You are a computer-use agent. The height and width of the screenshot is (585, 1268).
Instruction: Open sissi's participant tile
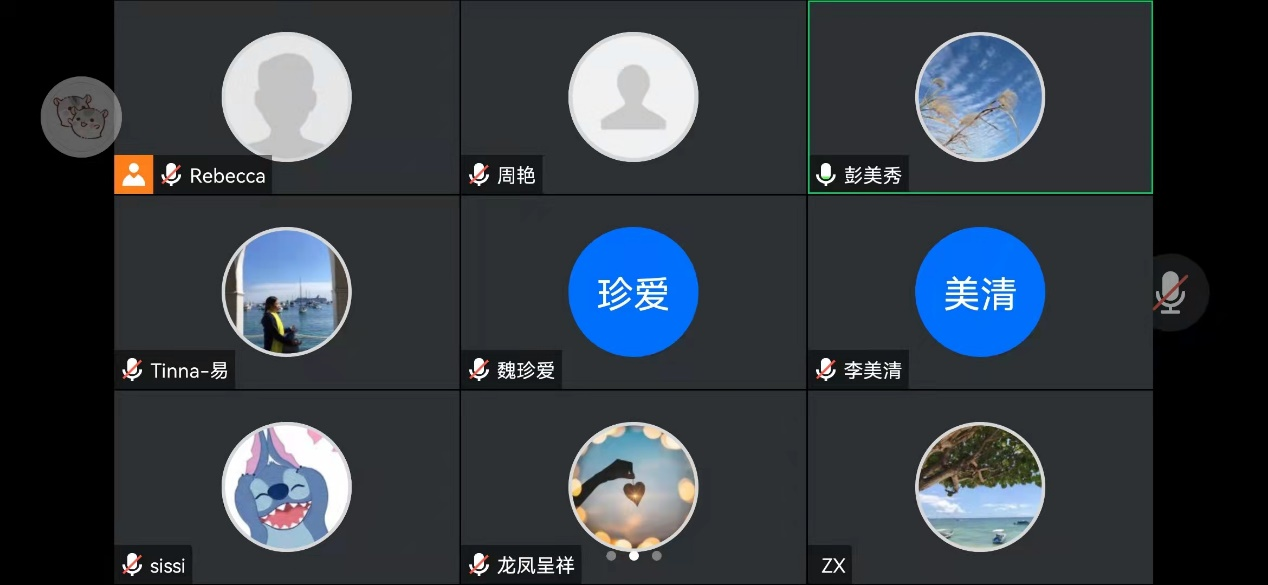point(287,487)
